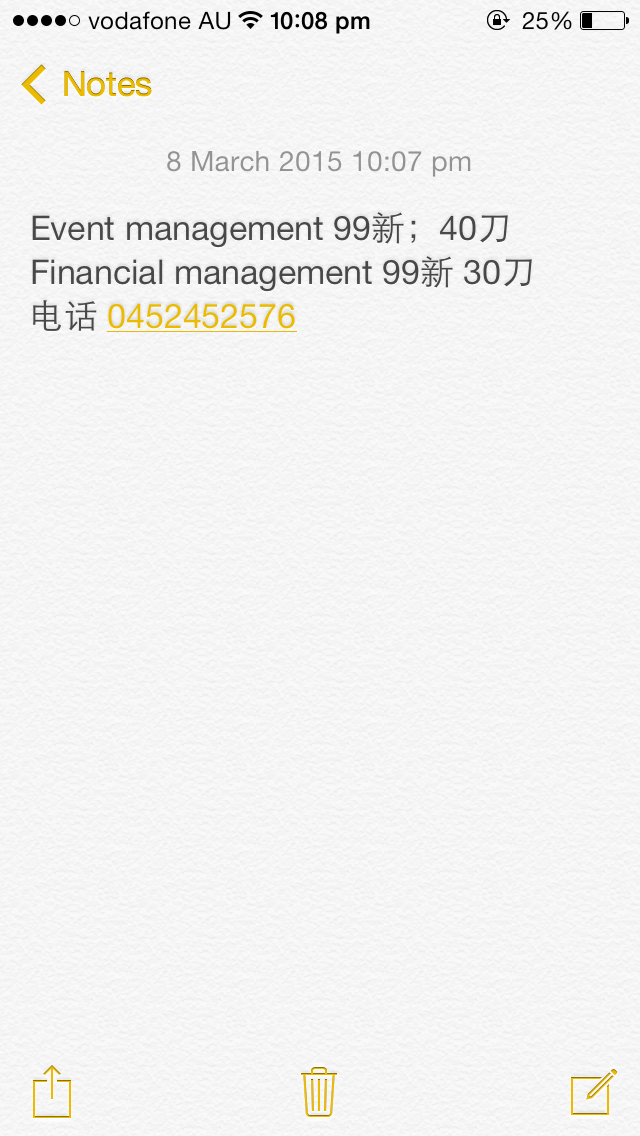The width and height of the screenshot is (640, 1136).
Task: Compose a new note
Action: point(592,1091)
